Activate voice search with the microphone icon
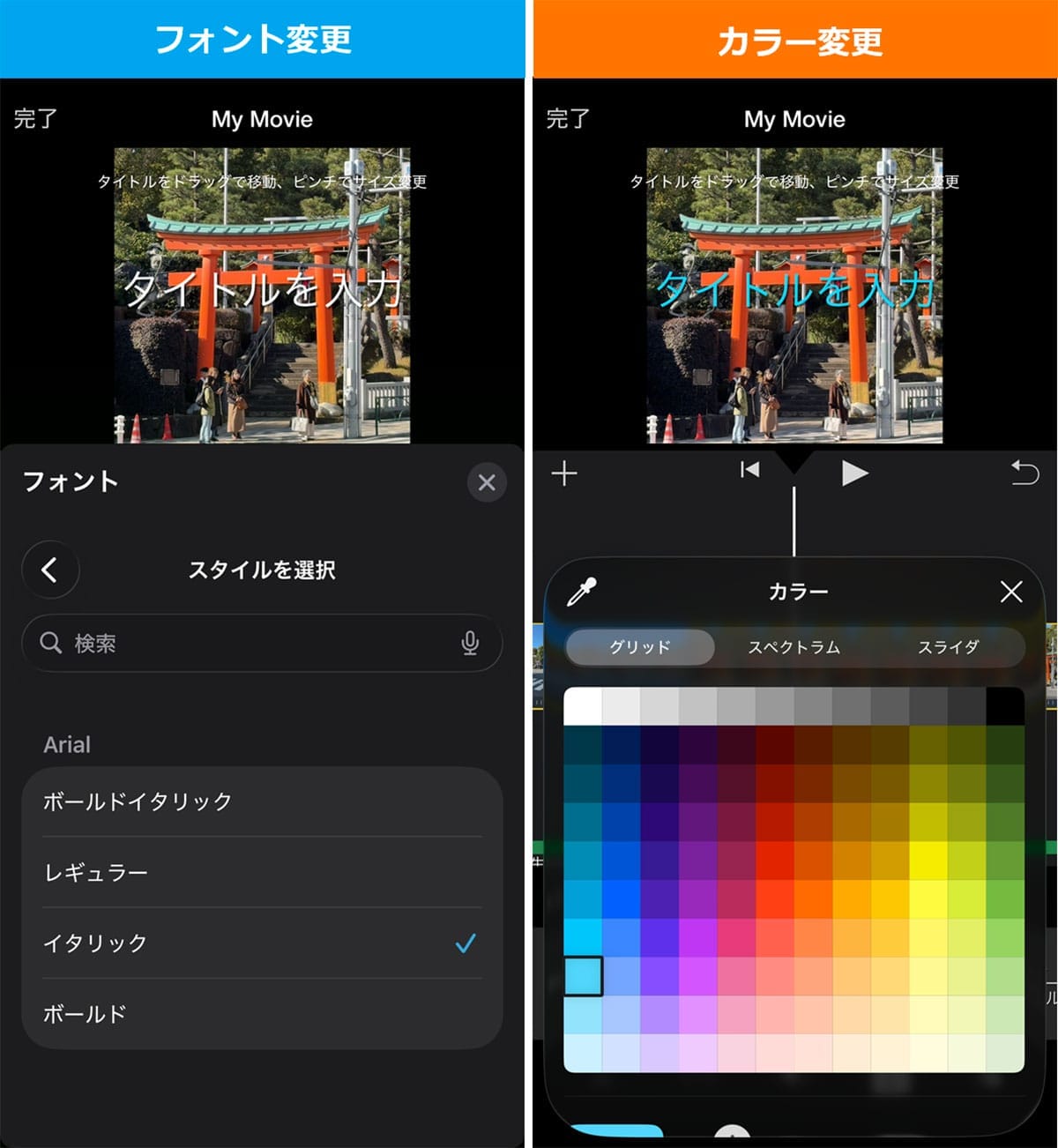This screenshot has width=1058, height=1148. tap(470, 643)
